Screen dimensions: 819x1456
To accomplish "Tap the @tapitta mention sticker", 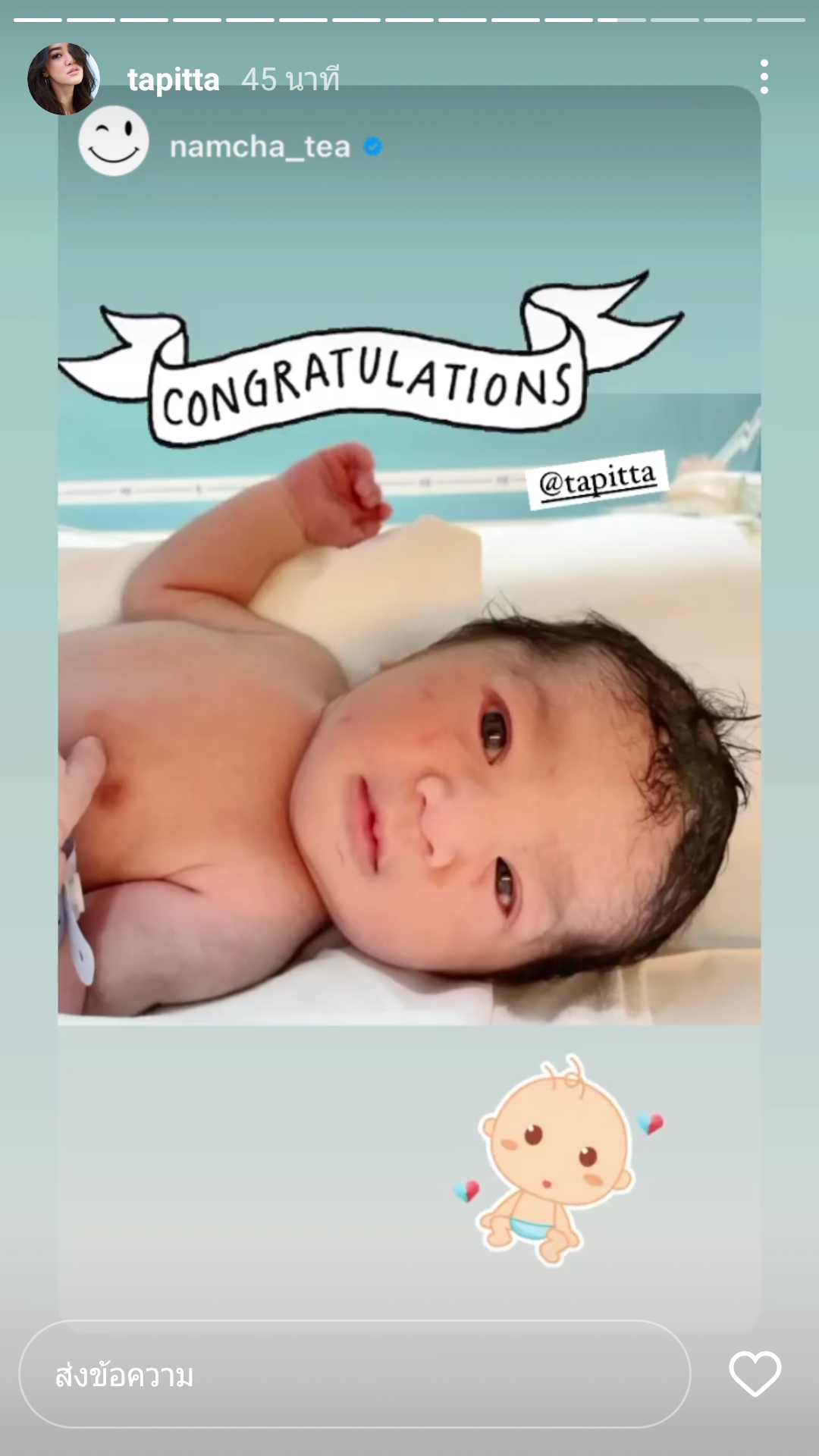I will [x=597, y=480].
